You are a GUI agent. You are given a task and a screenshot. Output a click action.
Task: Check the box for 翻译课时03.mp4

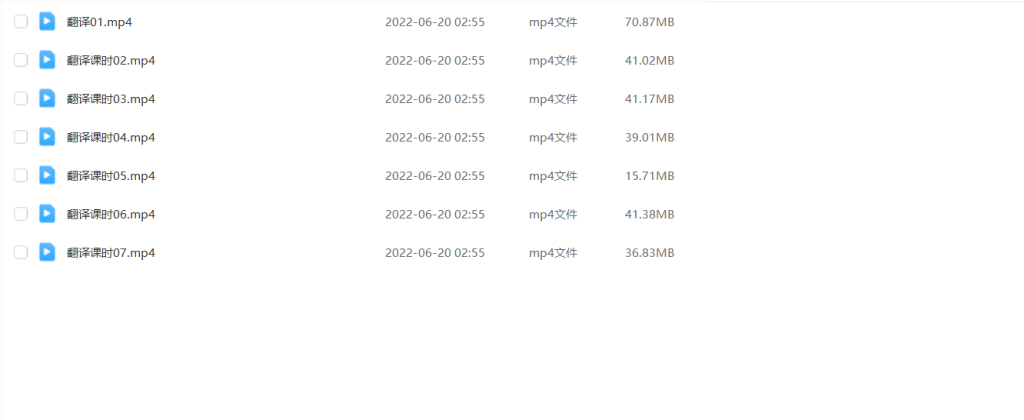[x=21, y=99]
